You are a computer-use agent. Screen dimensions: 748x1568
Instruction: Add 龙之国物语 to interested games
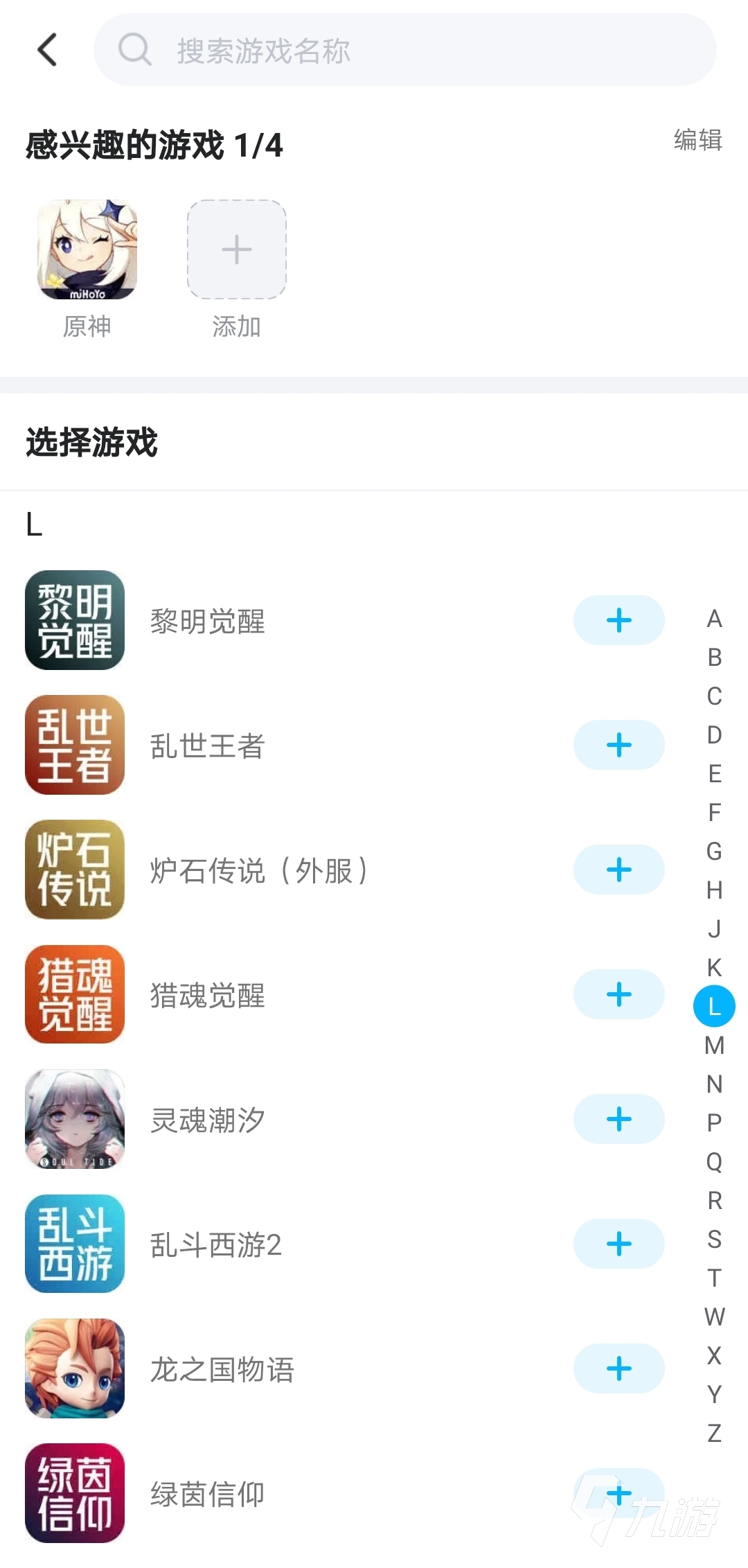click(x=618, y=1368)
